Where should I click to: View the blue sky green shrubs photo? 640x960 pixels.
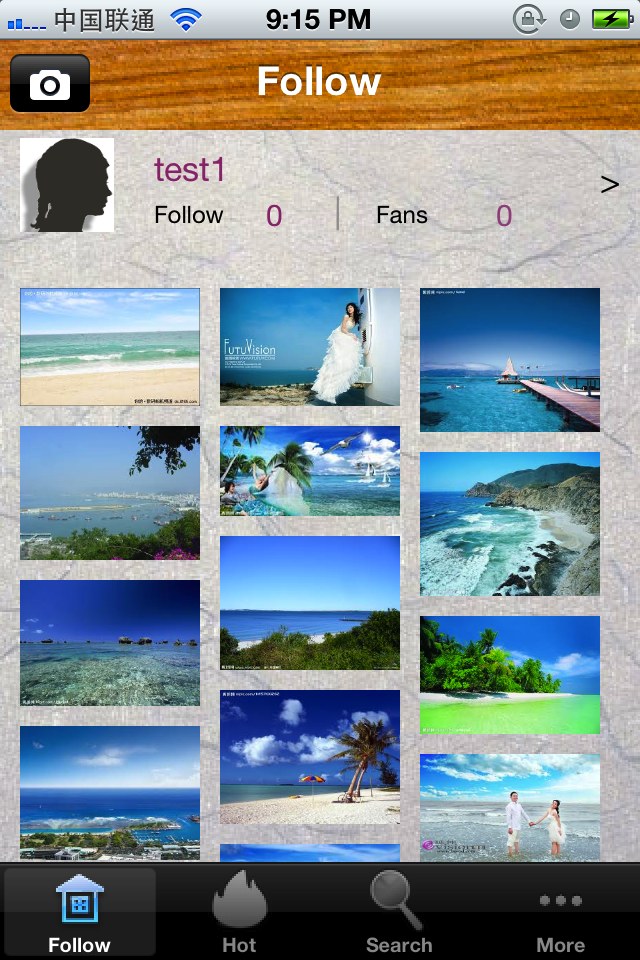pyautogui.click(x=310, y=603)
